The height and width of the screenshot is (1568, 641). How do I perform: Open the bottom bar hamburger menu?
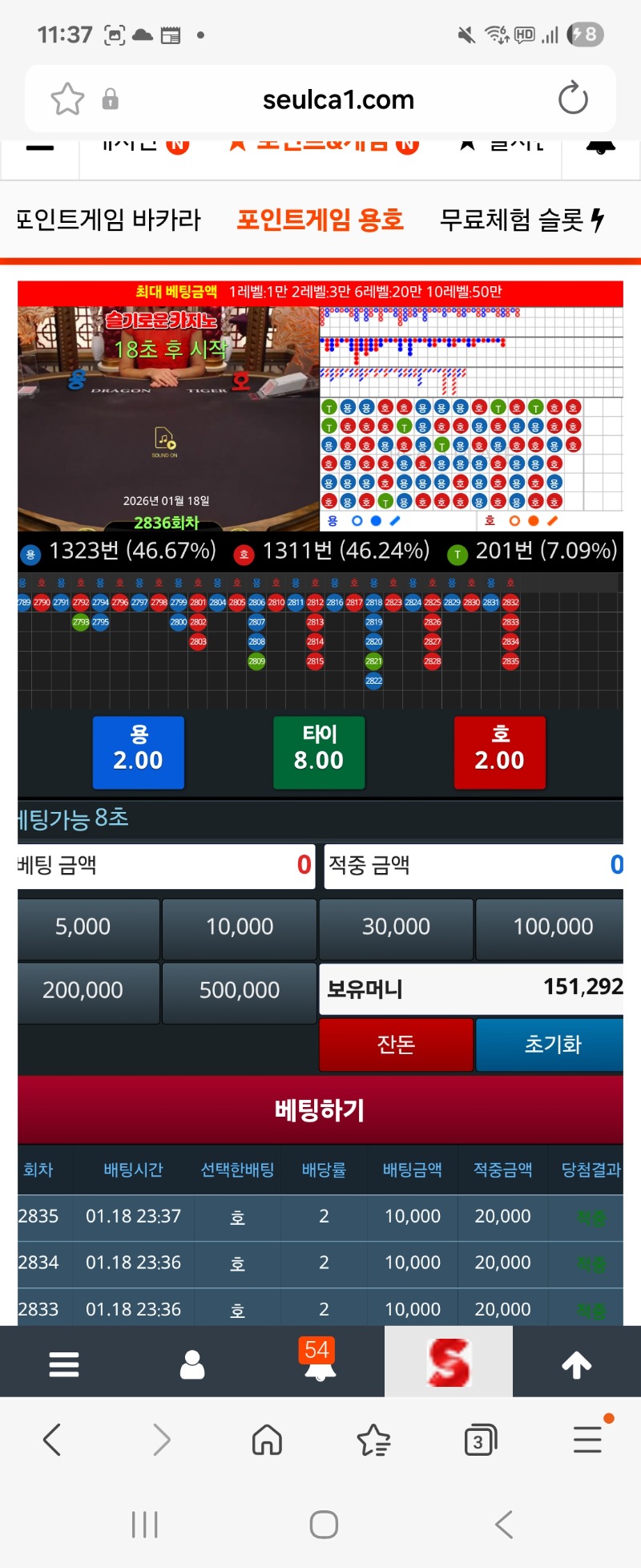click(x=64, y=1364)
